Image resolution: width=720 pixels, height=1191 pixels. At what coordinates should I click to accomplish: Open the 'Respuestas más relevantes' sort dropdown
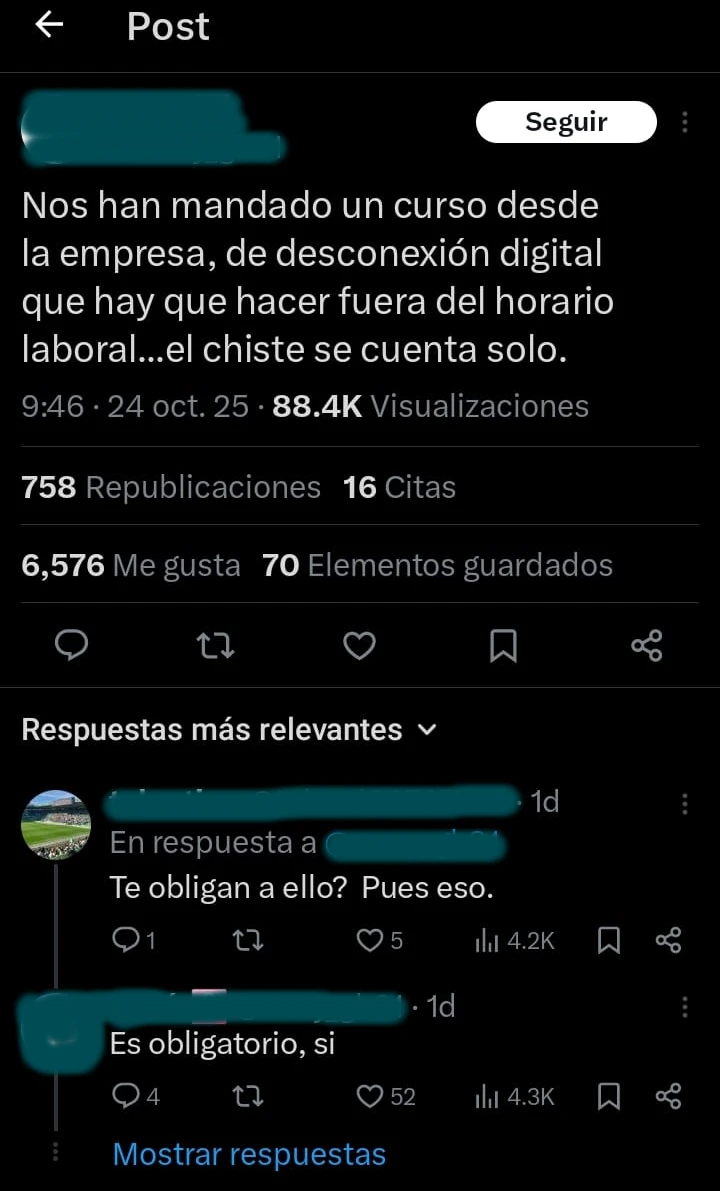428,730
